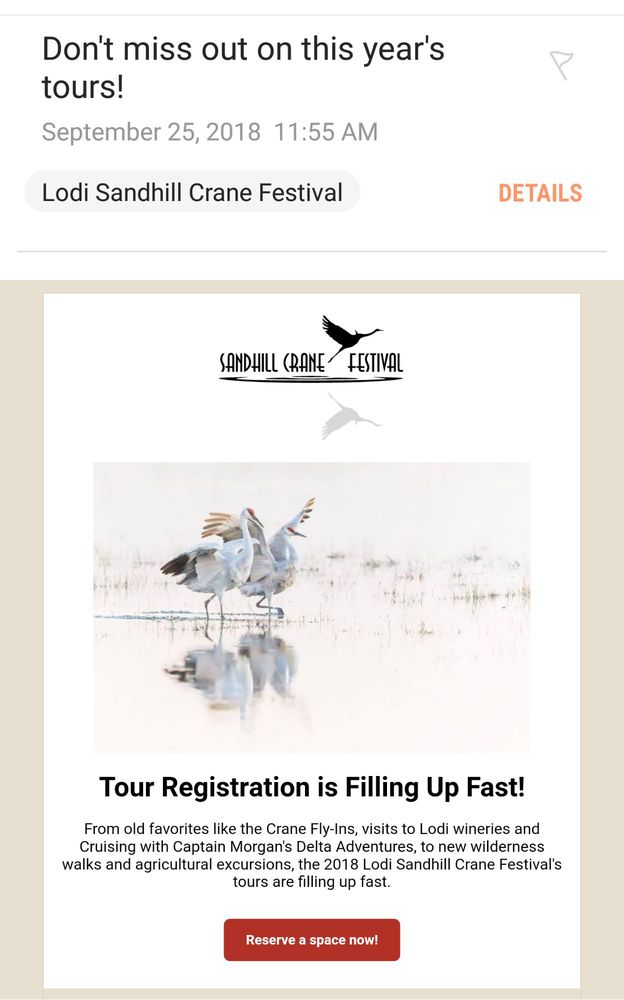624x1000 pixels.
Task: Tap the Lodi Sandhill Crane Festival sender chip
Action: coord(192,192)
